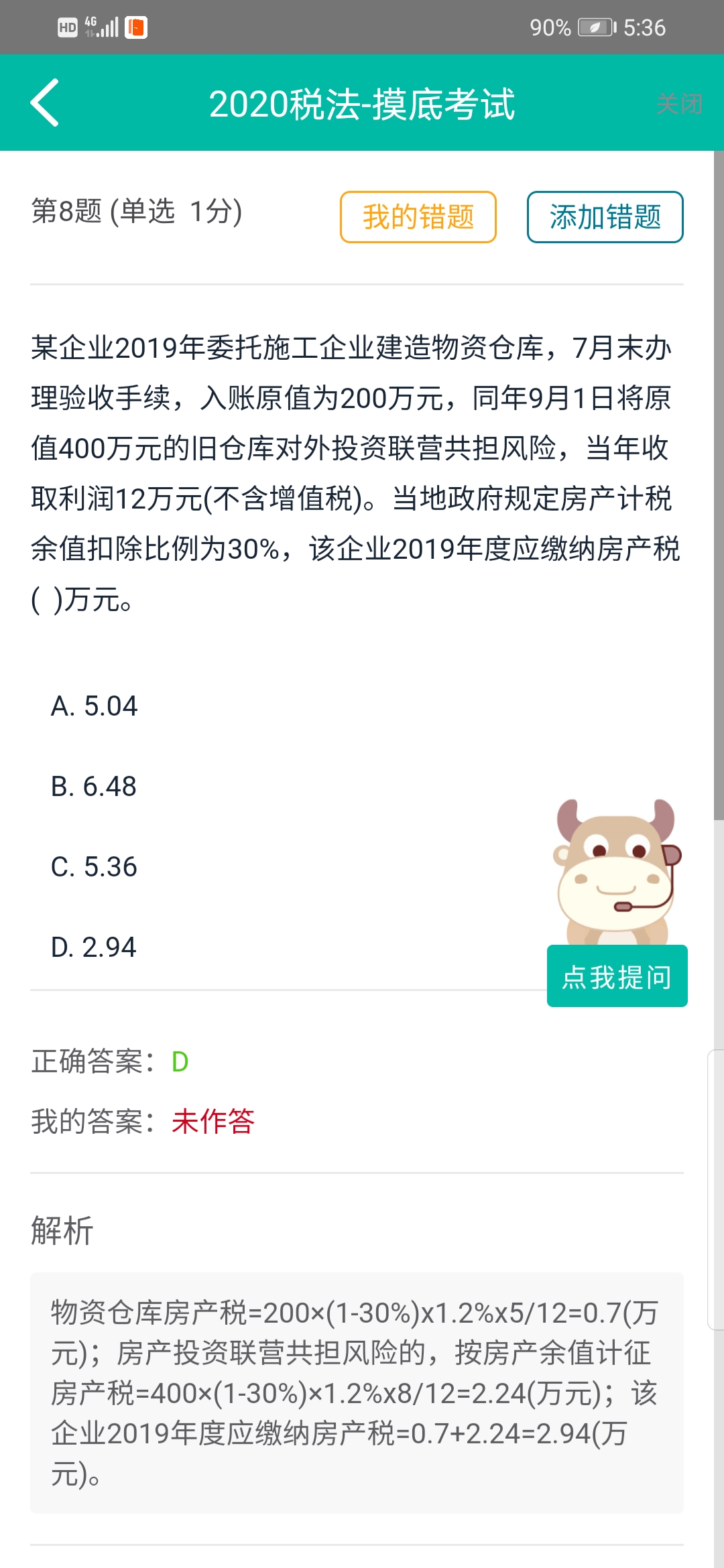Tap 关闭 to close the exam
Image resolution: width=724 pixels, height=1568 pixels.
tap(678, 104)
